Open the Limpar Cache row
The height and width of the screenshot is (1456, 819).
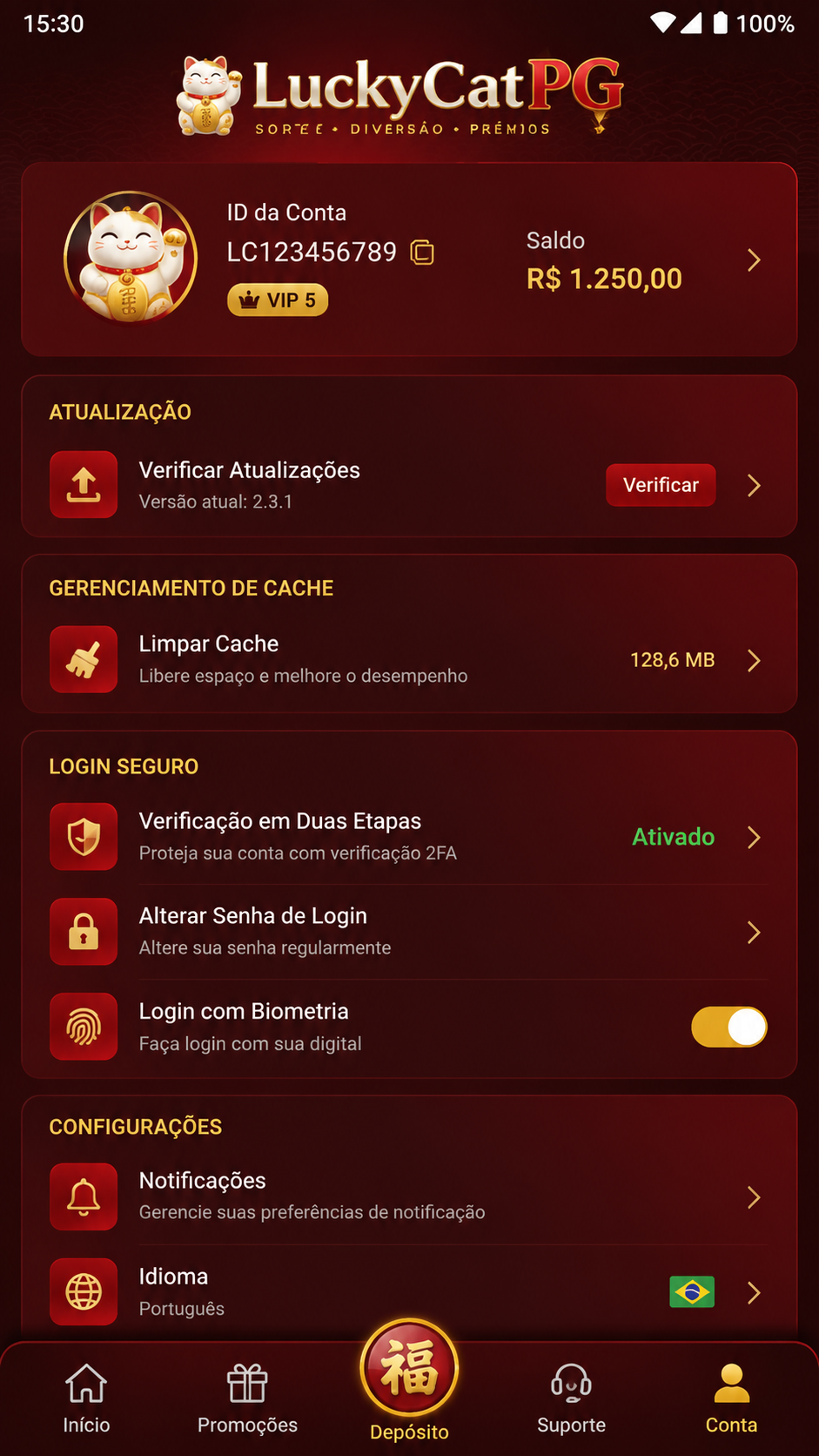tap(409, 659)
